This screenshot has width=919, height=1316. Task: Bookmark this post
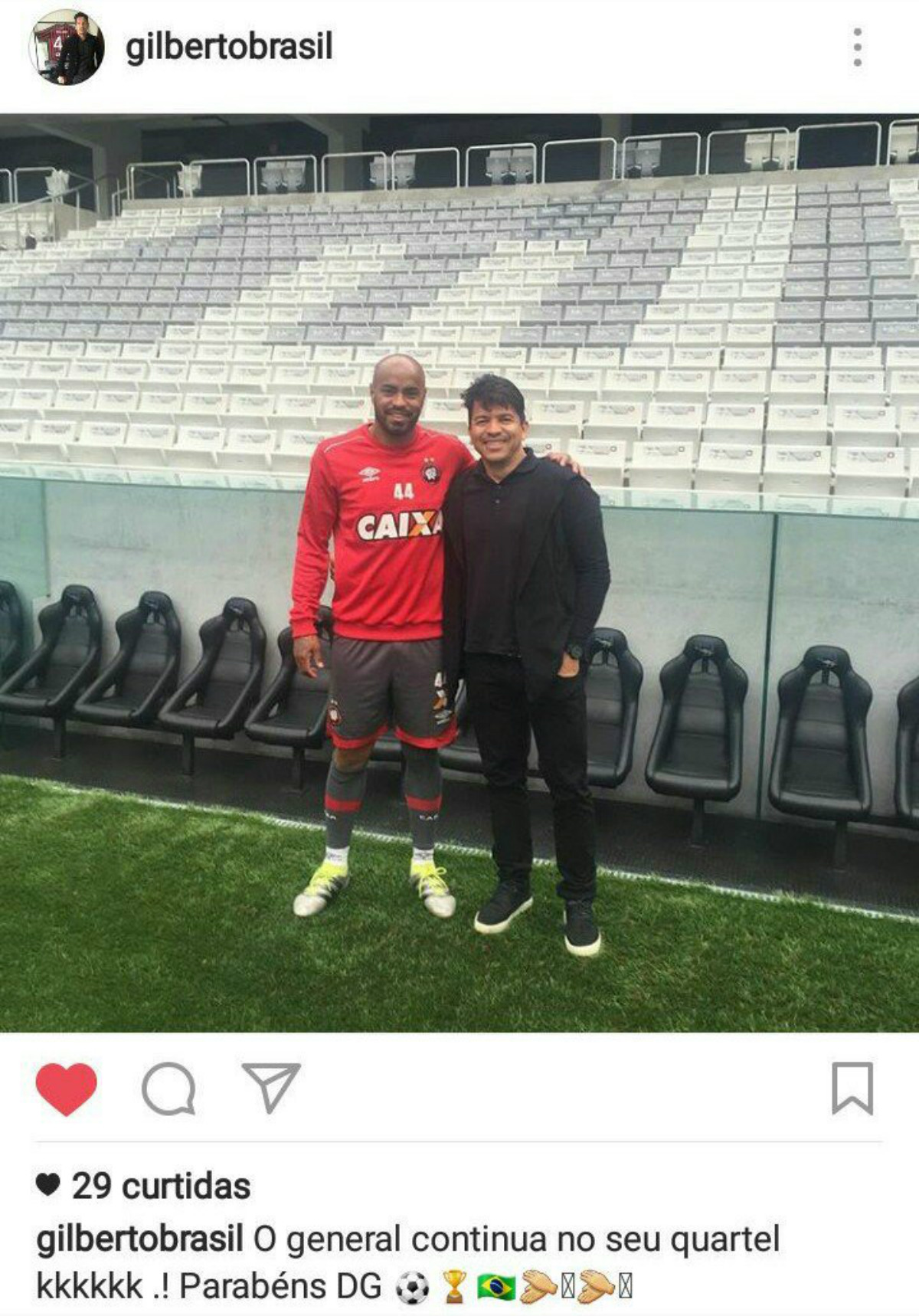(x=852, y=1088)
